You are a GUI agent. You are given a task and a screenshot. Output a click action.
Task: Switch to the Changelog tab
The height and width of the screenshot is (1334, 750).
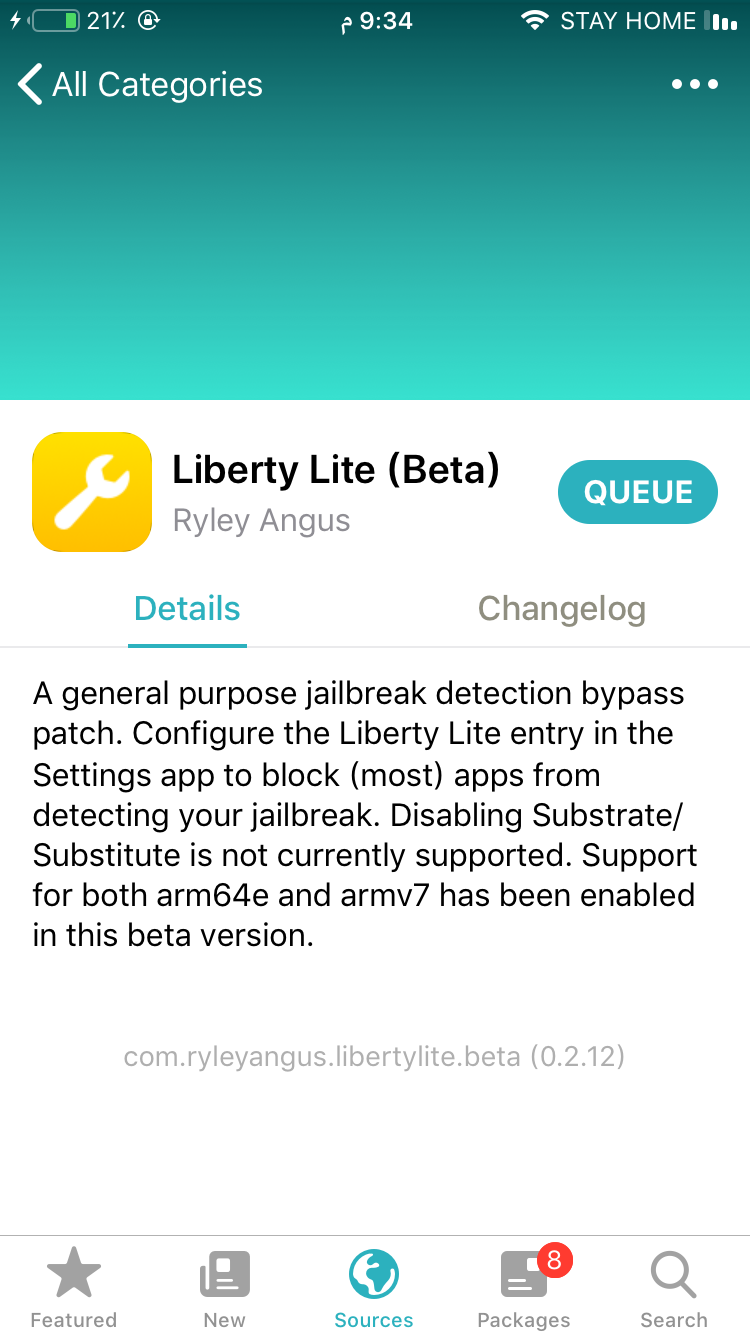click(x=562, y=608)
